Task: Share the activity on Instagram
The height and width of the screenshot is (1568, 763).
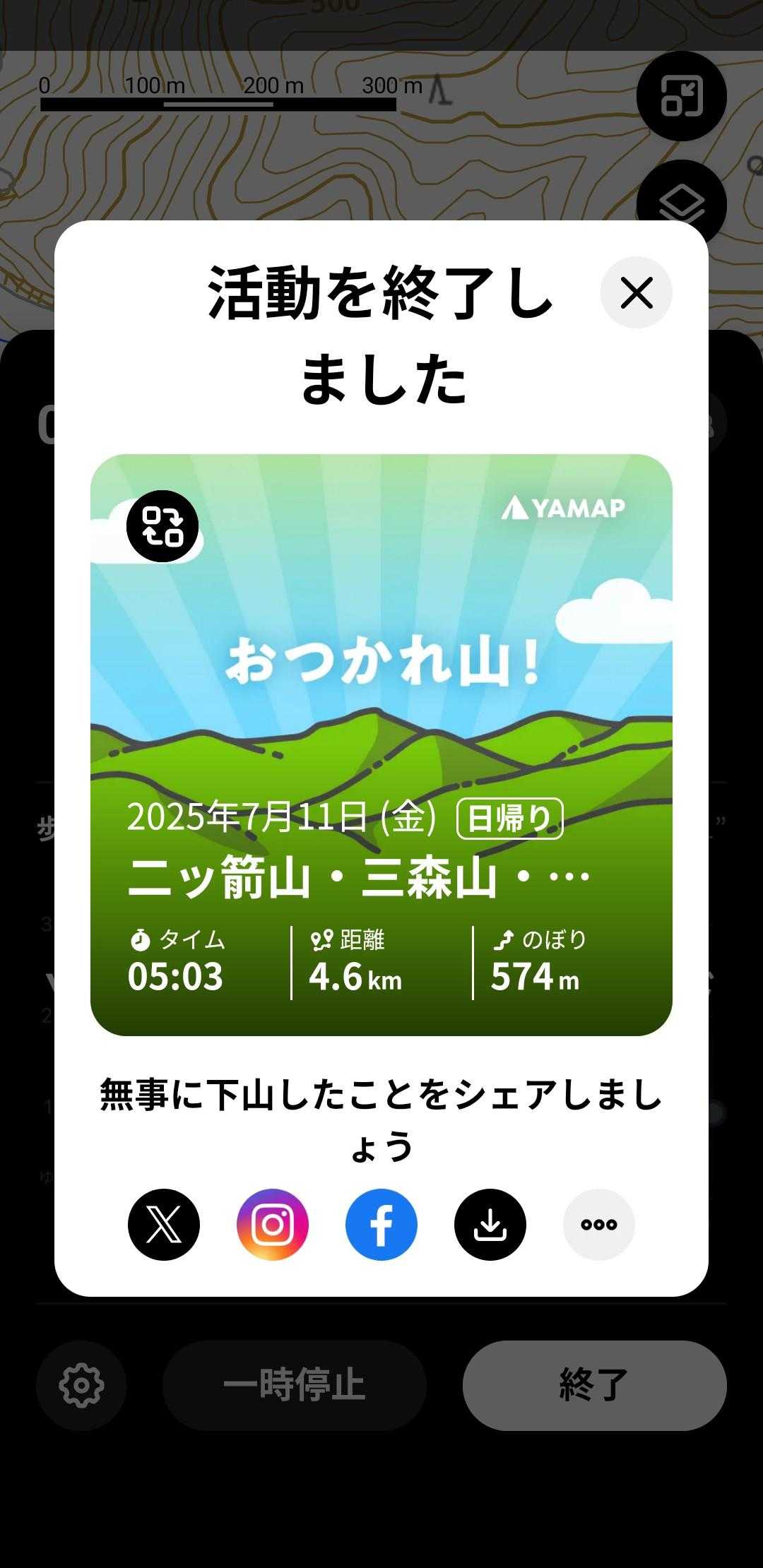Action: 273,1225
